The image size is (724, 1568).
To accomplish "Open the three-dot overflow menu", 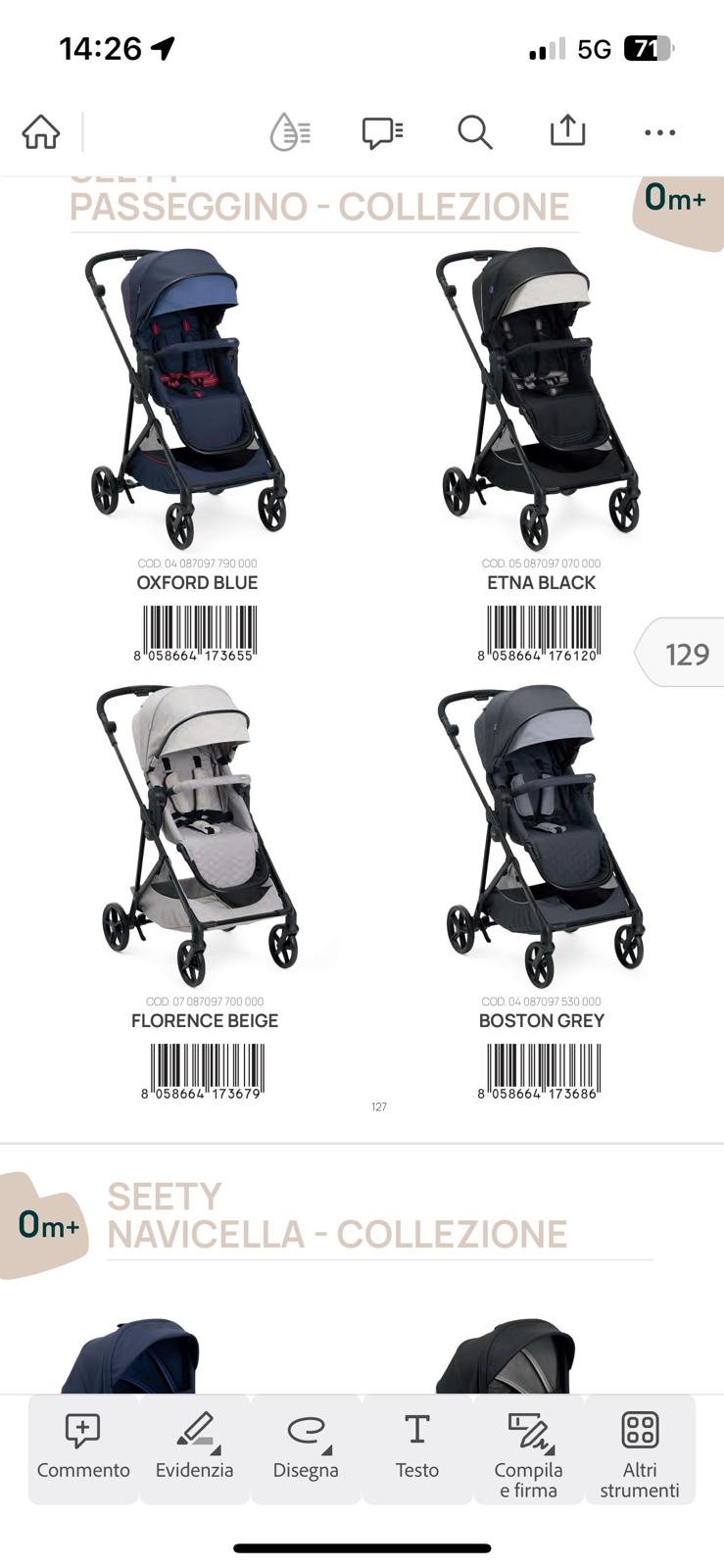I will [x=659, y=132].
